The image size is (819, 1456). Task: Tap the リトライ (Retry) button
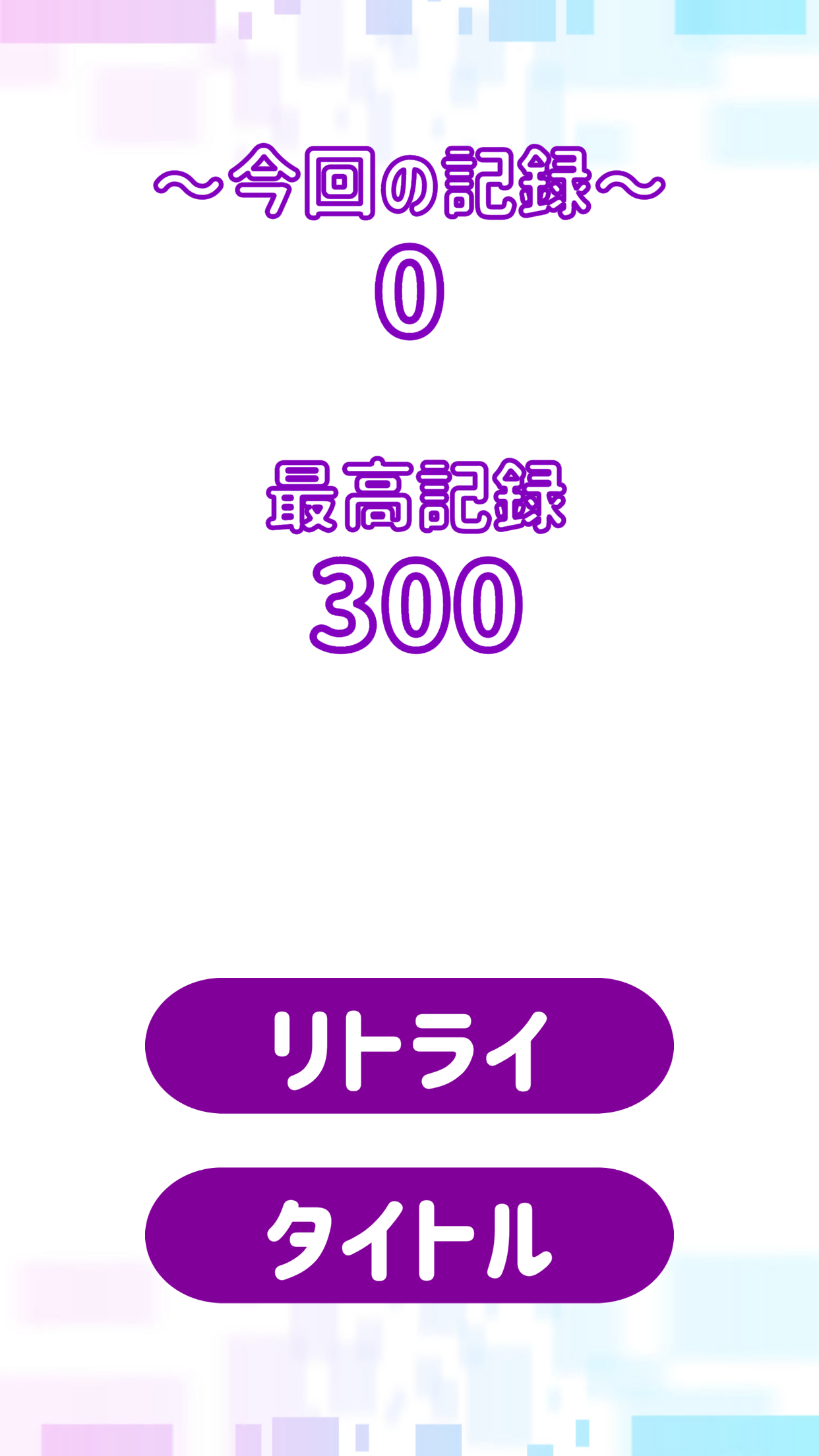point(409,1046)
